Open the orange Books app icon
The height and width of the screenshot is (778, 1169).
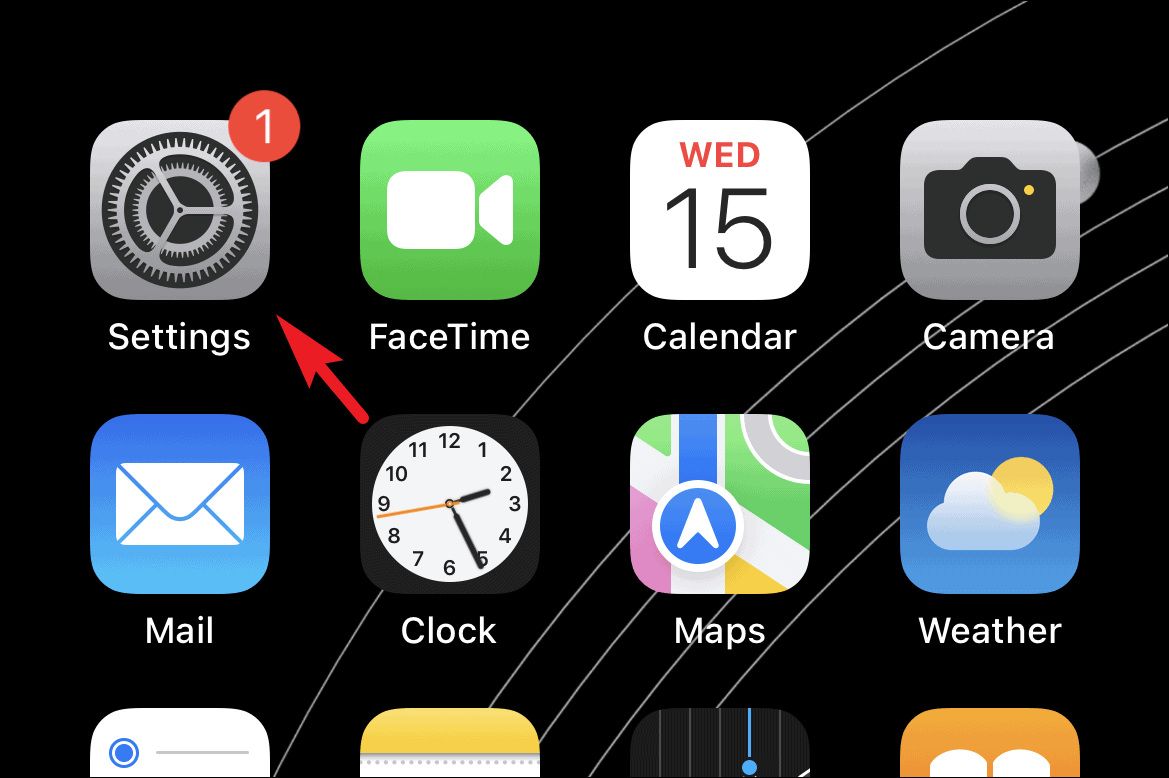(x=989, y=745)
